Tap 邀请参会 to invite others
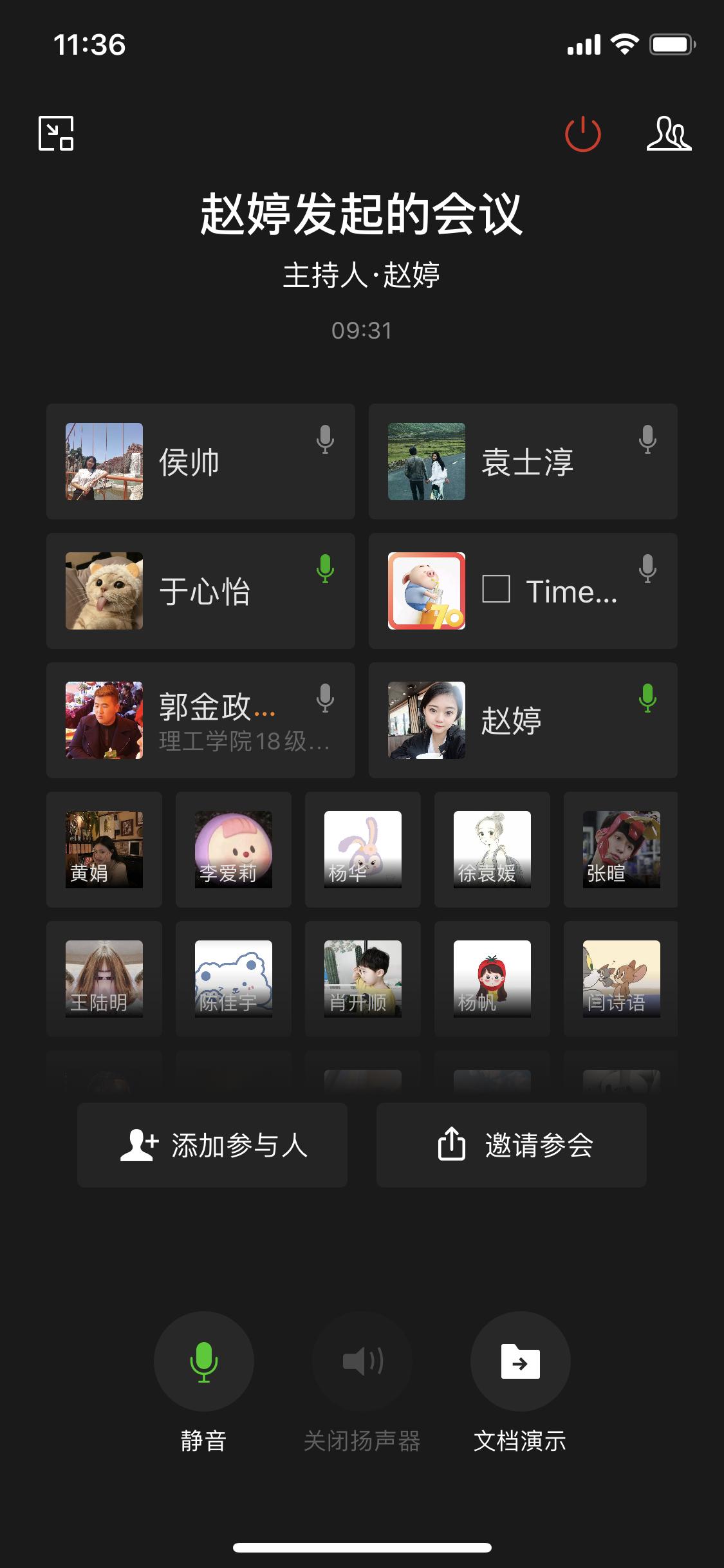Viewport: 724px width, 1568px height. pos(512,1145)
